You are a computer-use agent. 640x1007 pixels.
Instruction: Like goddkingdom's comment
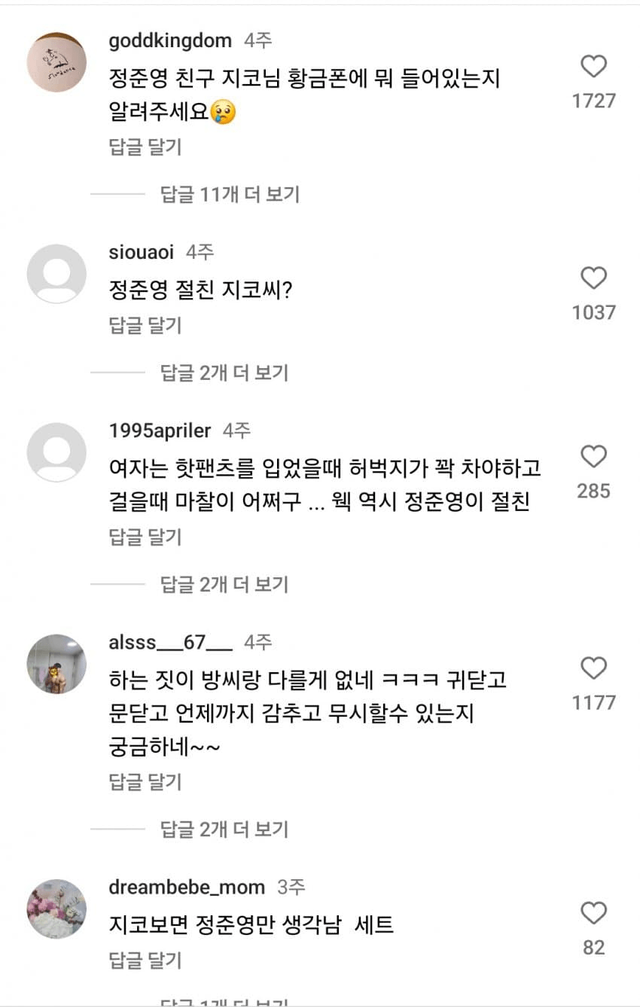click(x=593, y=66)
